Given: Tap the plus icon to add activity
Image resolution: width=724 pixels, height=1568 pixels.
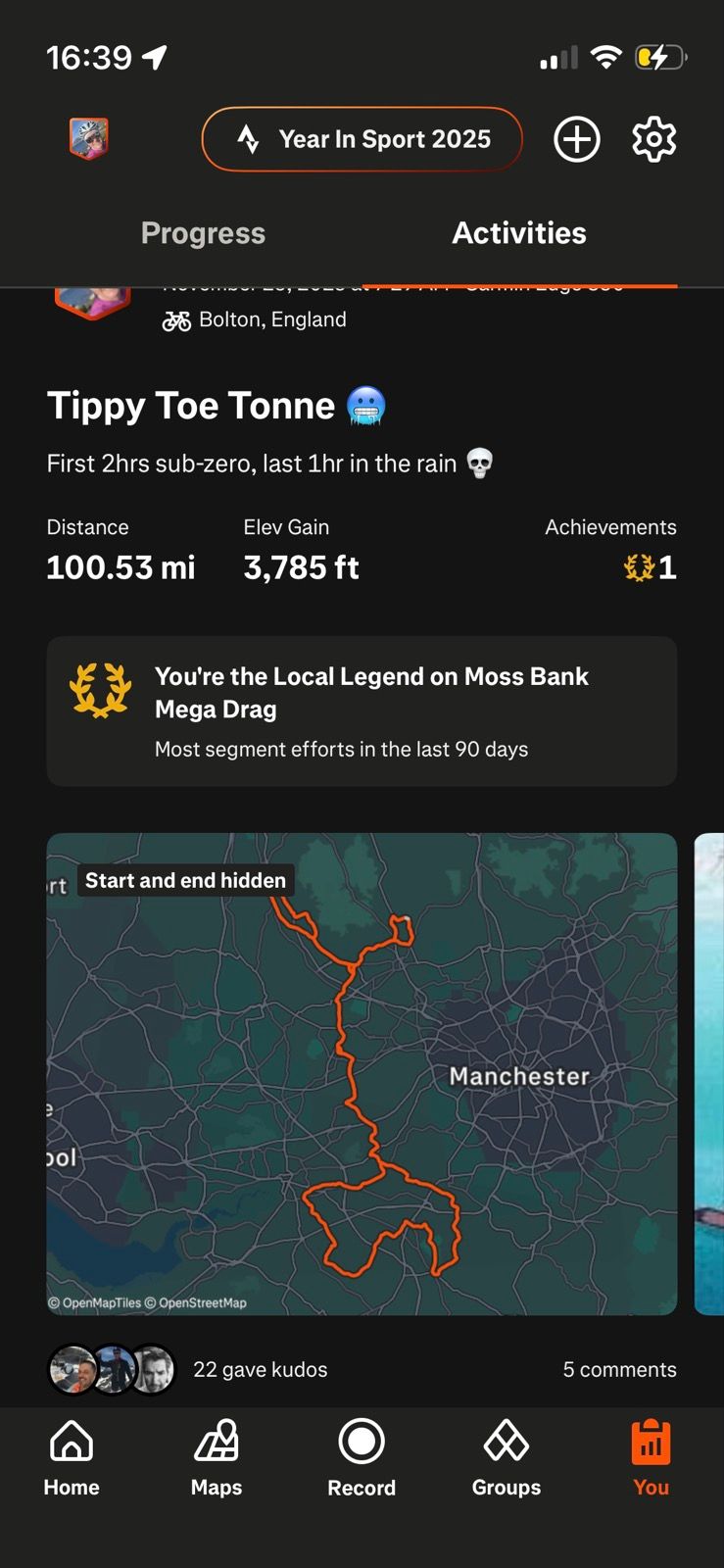Looking at the screenshot, I should point(577,139).
